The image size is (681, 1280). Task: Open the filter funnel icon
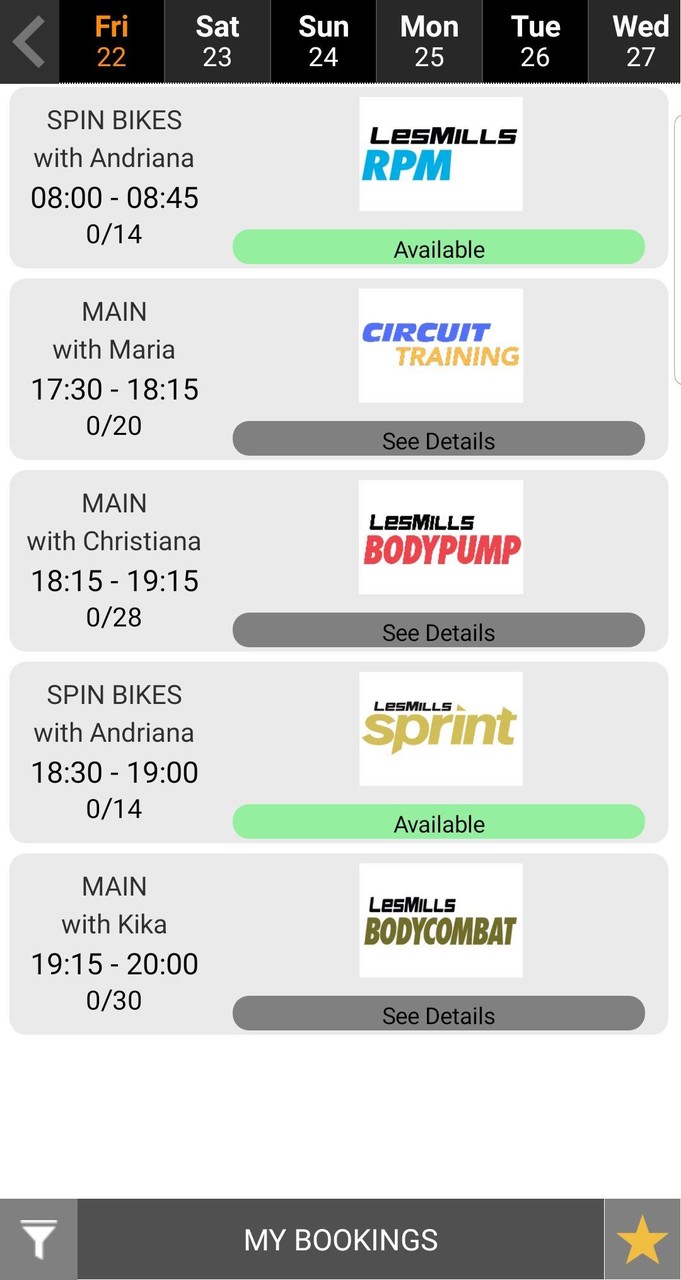(38, 1240)
